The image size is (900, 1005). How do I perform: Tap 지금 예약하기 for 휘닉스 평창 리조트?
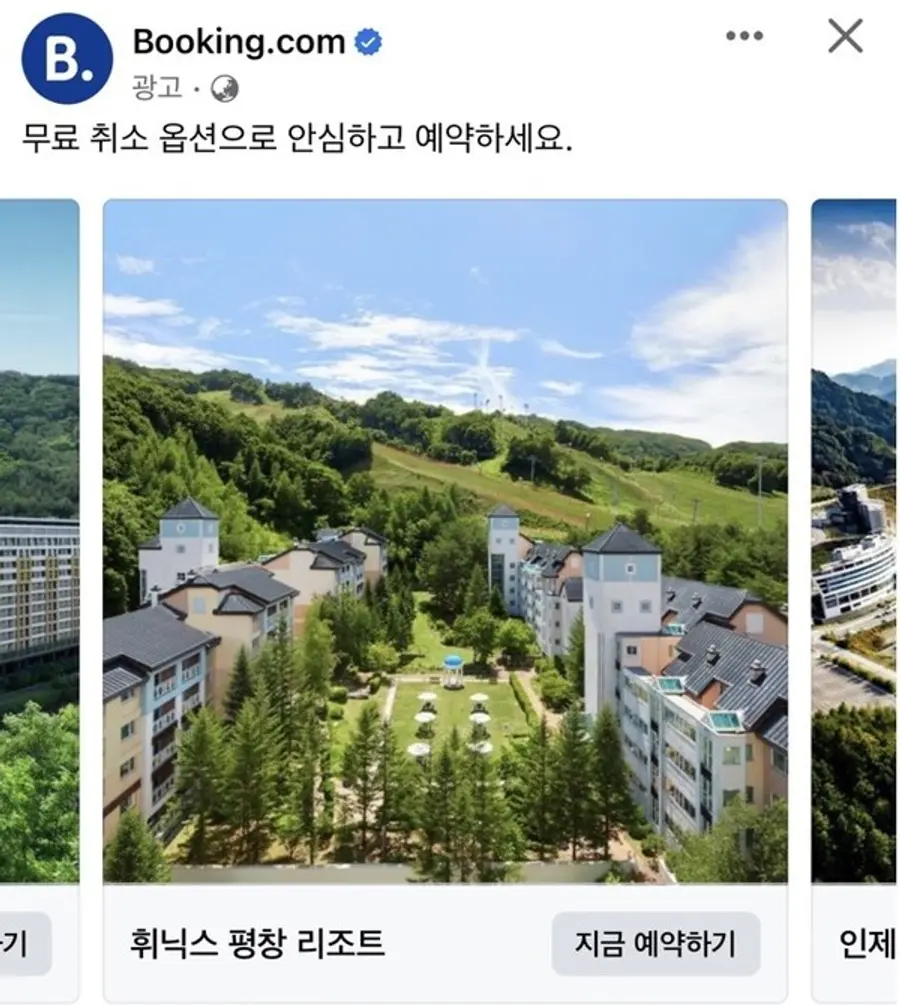click(654, 943)
